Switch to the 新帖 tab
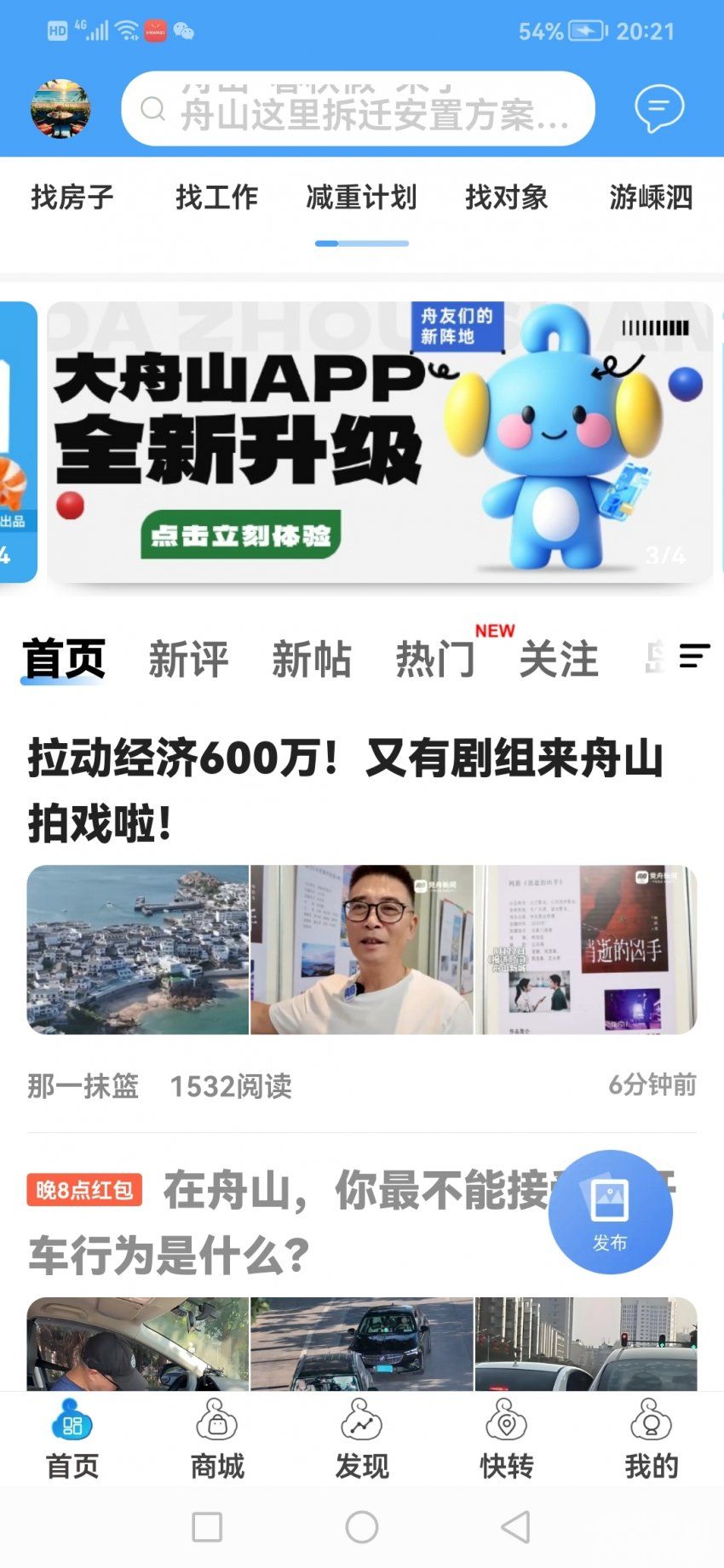This screenshot has height=1568, width=724. tap(312, 660)
